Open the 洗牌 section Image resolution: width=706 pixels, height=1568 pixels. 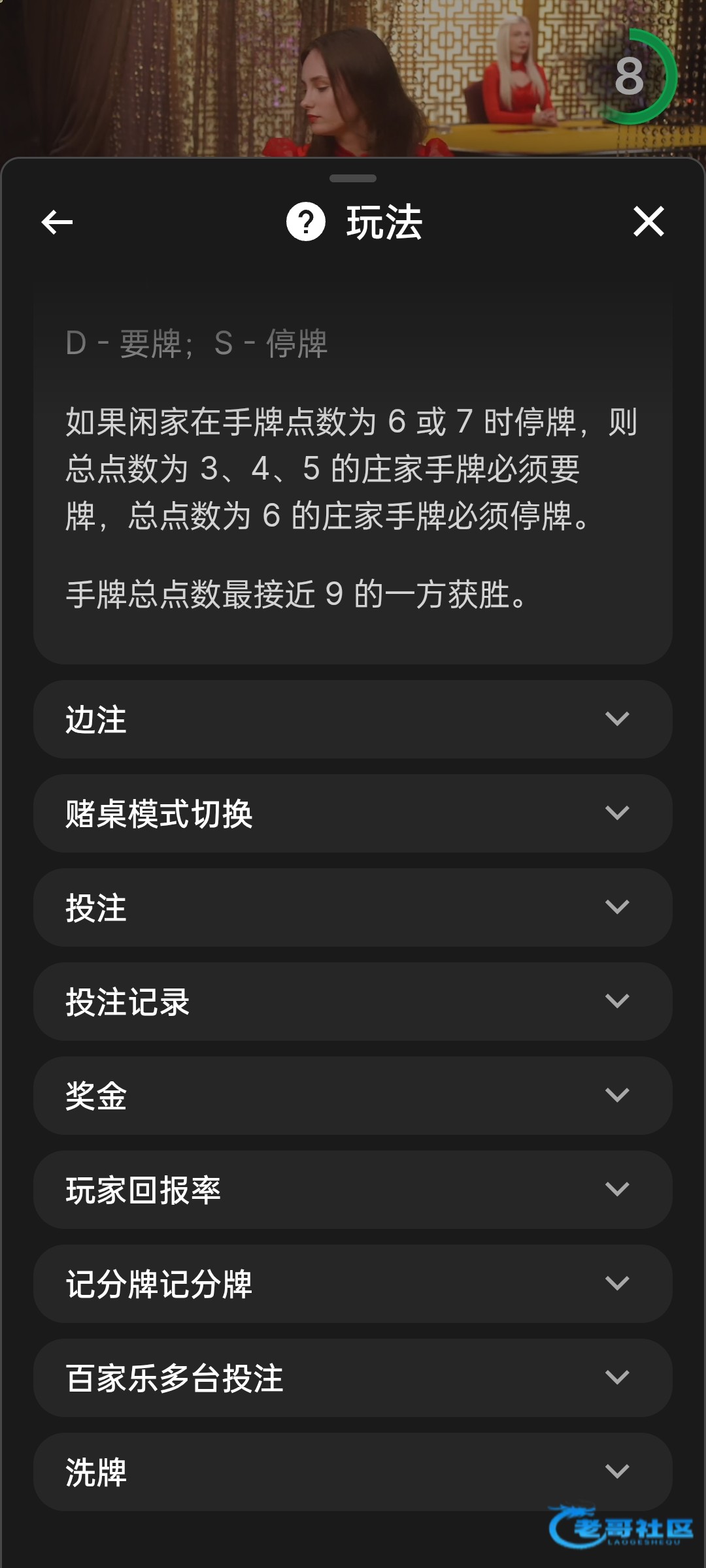(x=353, y=1472)
